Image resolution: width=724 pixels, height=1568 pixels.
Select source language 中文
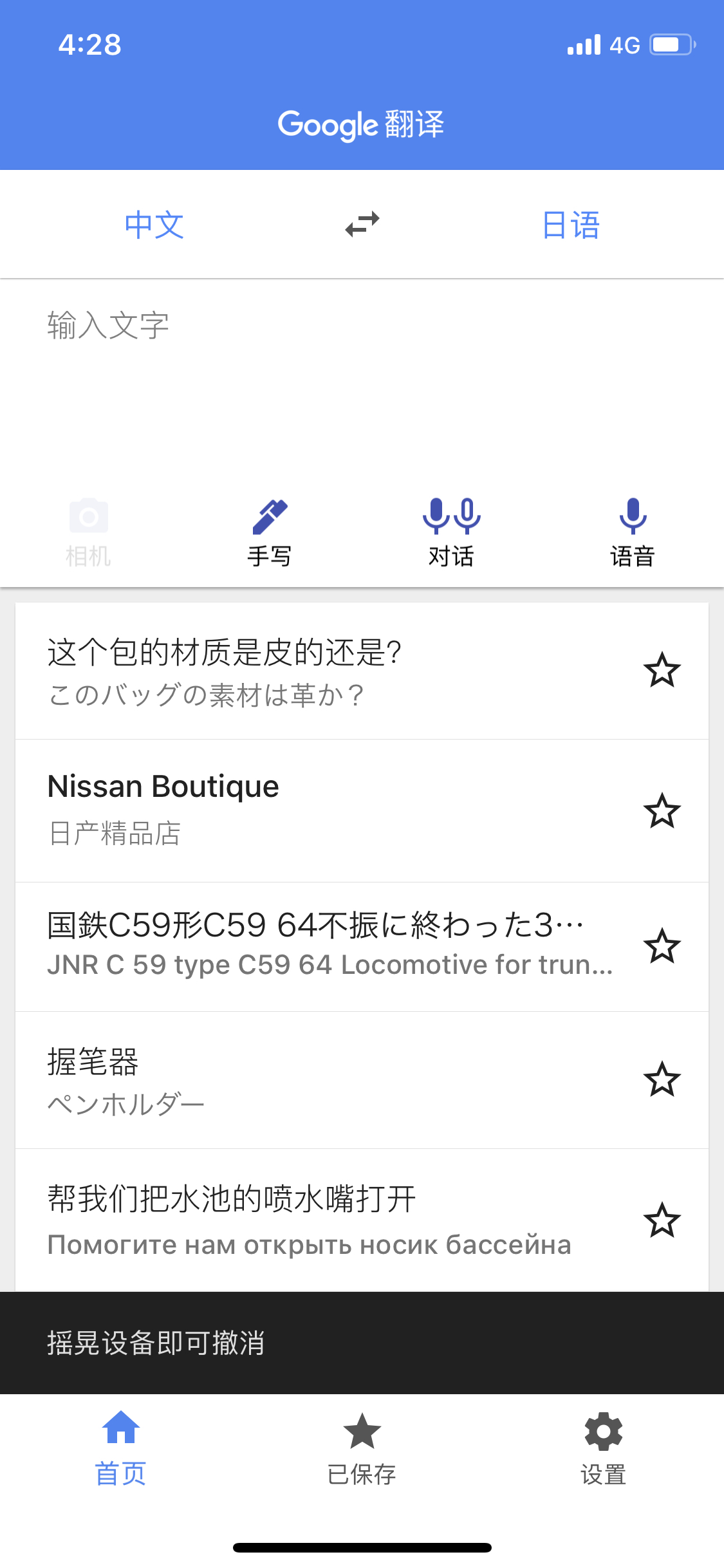tap(154, 225)
